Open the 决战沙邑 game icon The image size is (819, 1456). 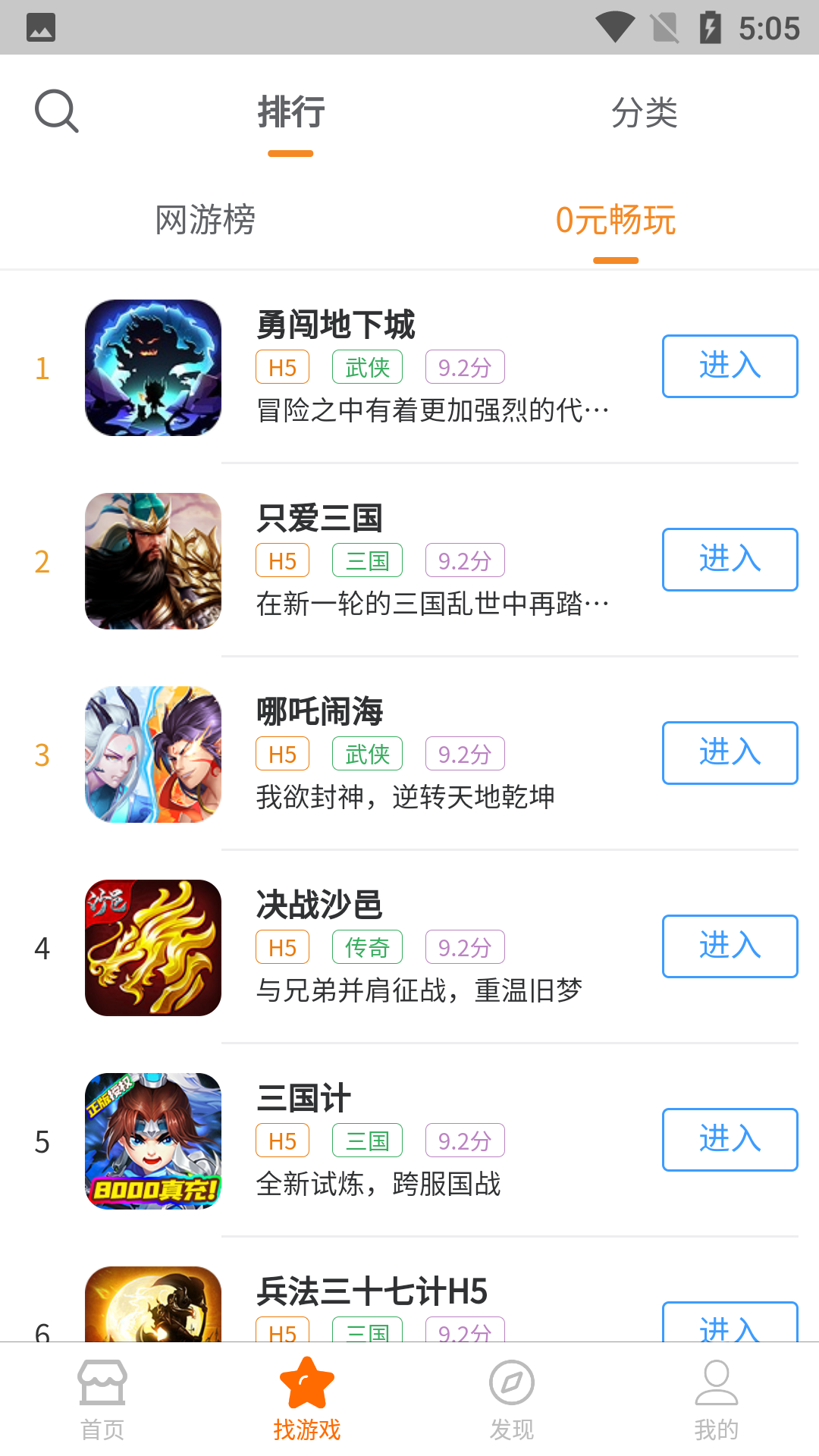point(153,948)
